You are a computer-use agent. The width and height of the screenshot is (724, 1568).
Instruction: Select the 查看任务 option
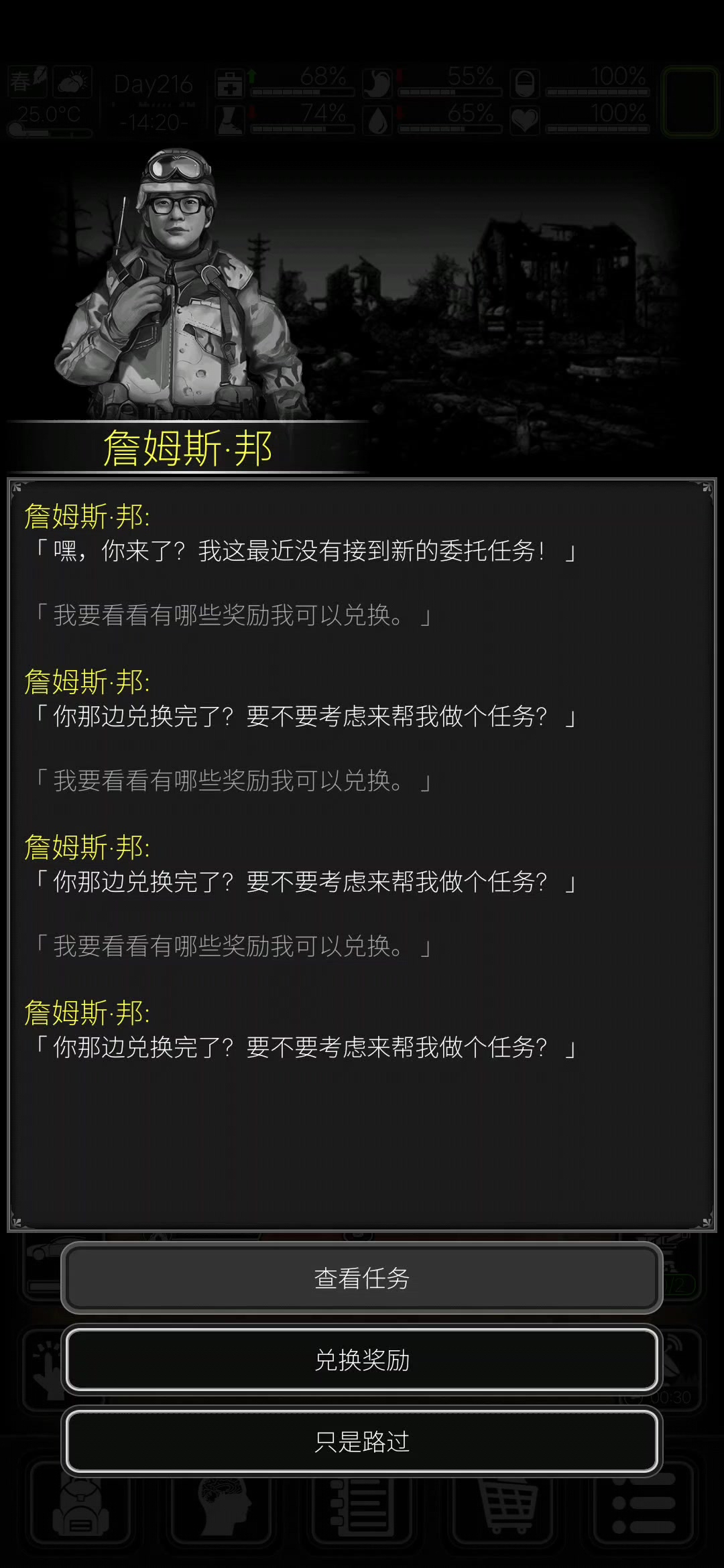(362, 1278)
